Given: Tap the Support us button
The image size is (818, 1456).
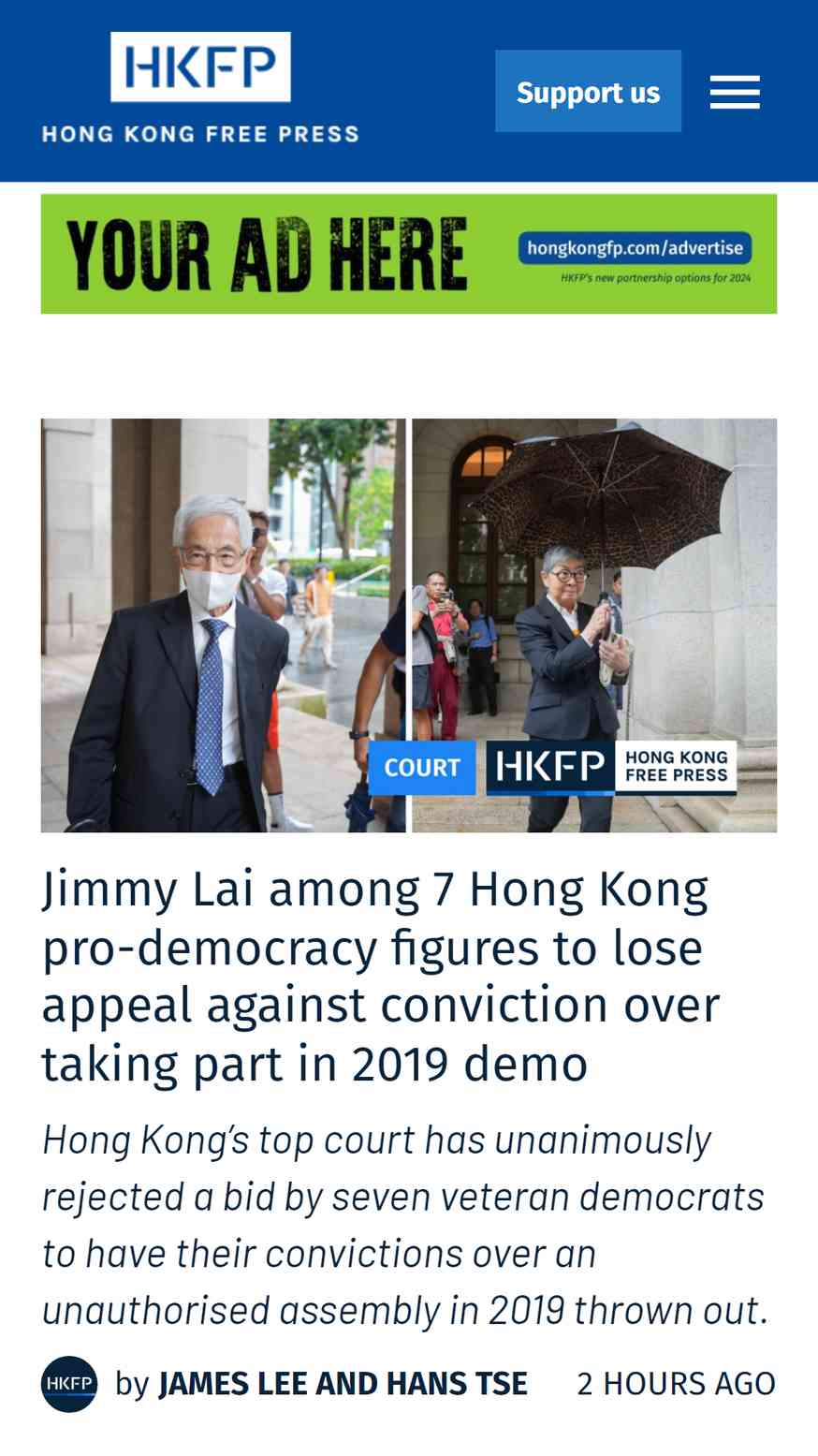Looking at the screenshot, I should pos(588,91).
